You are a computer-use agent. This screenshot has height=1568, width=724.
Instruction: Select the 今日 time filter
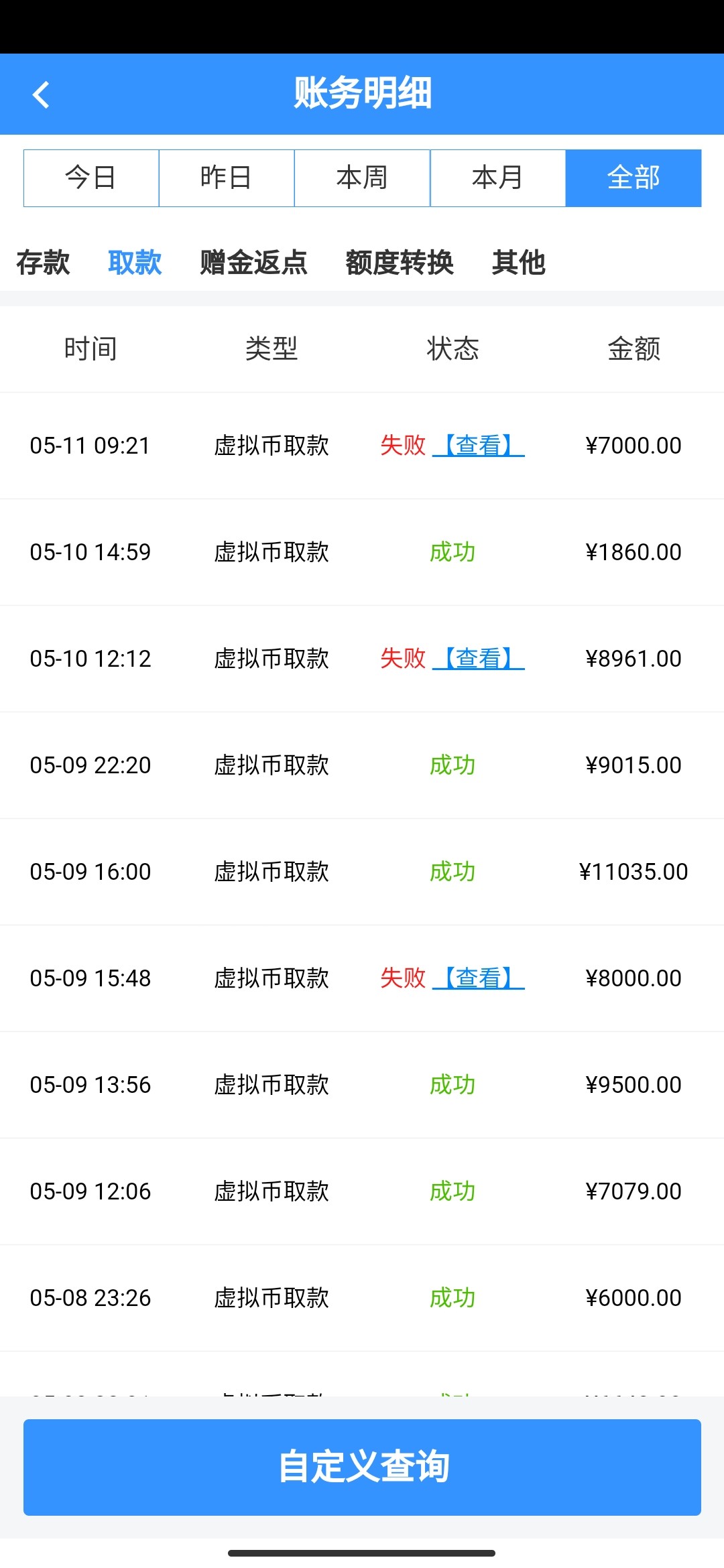click(91, 178)
